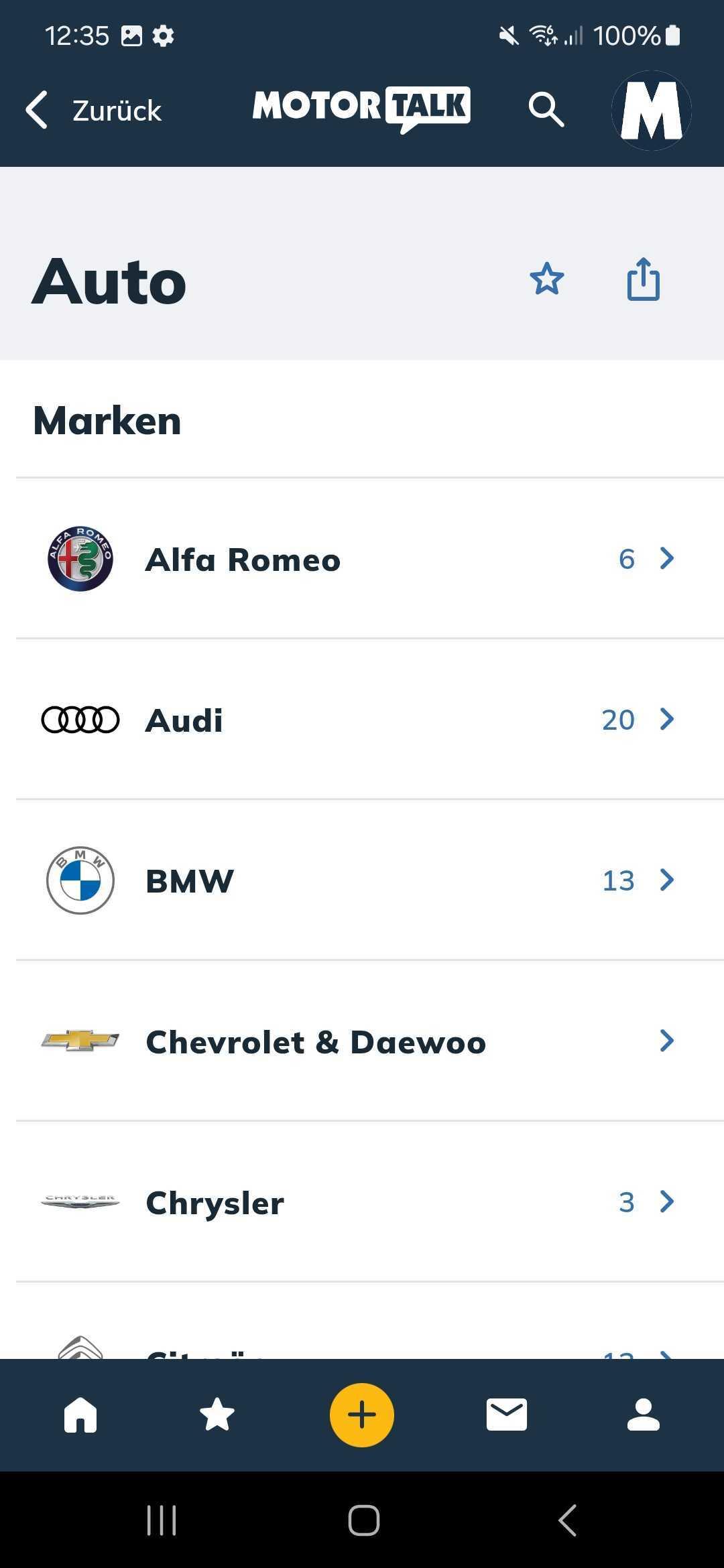Open the system recent apps view

pos(162,1520)
